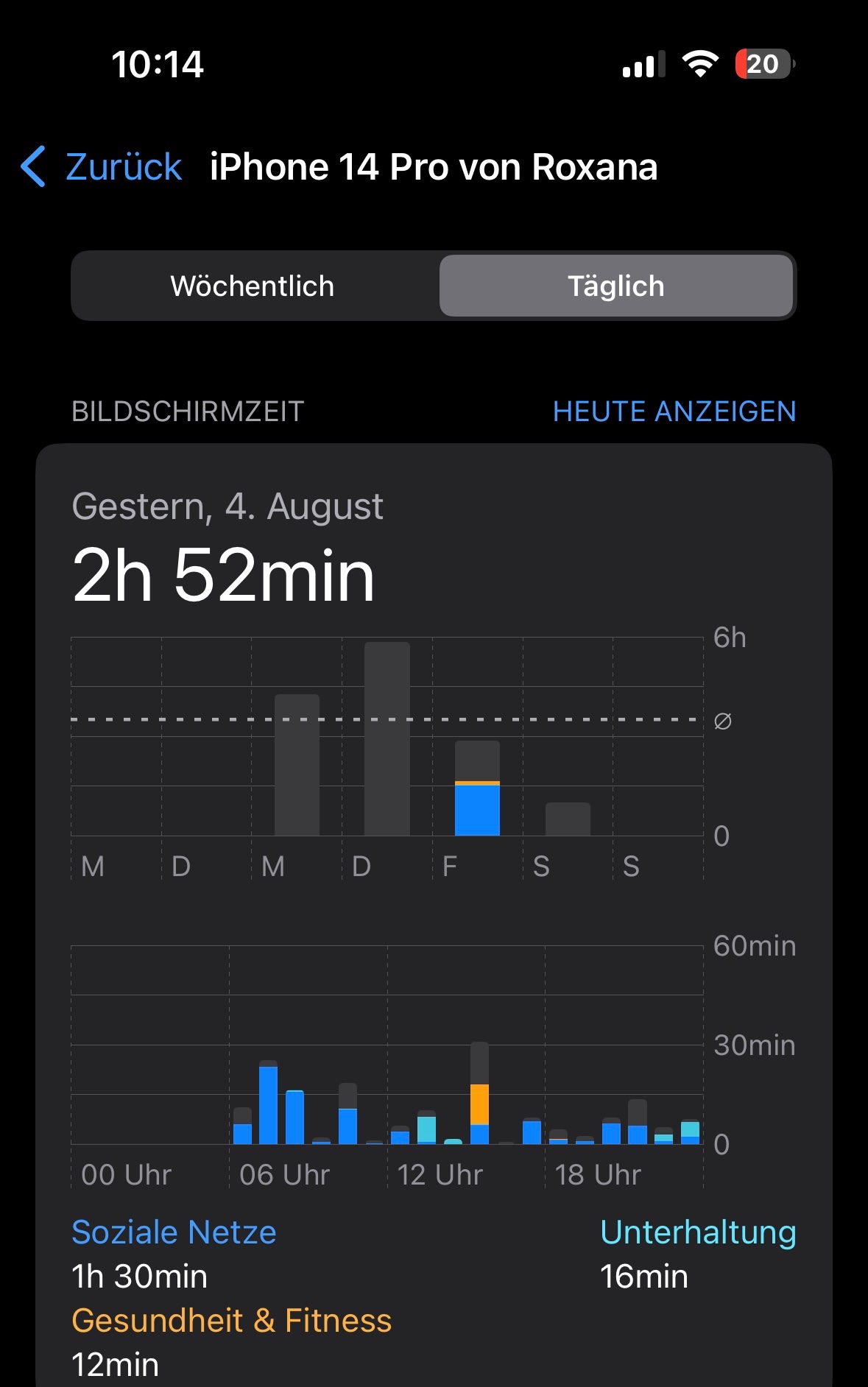Screen dimensions: 868x1387
Task: Select Friday's bar in the weekly chart
Action: (477, 788)
